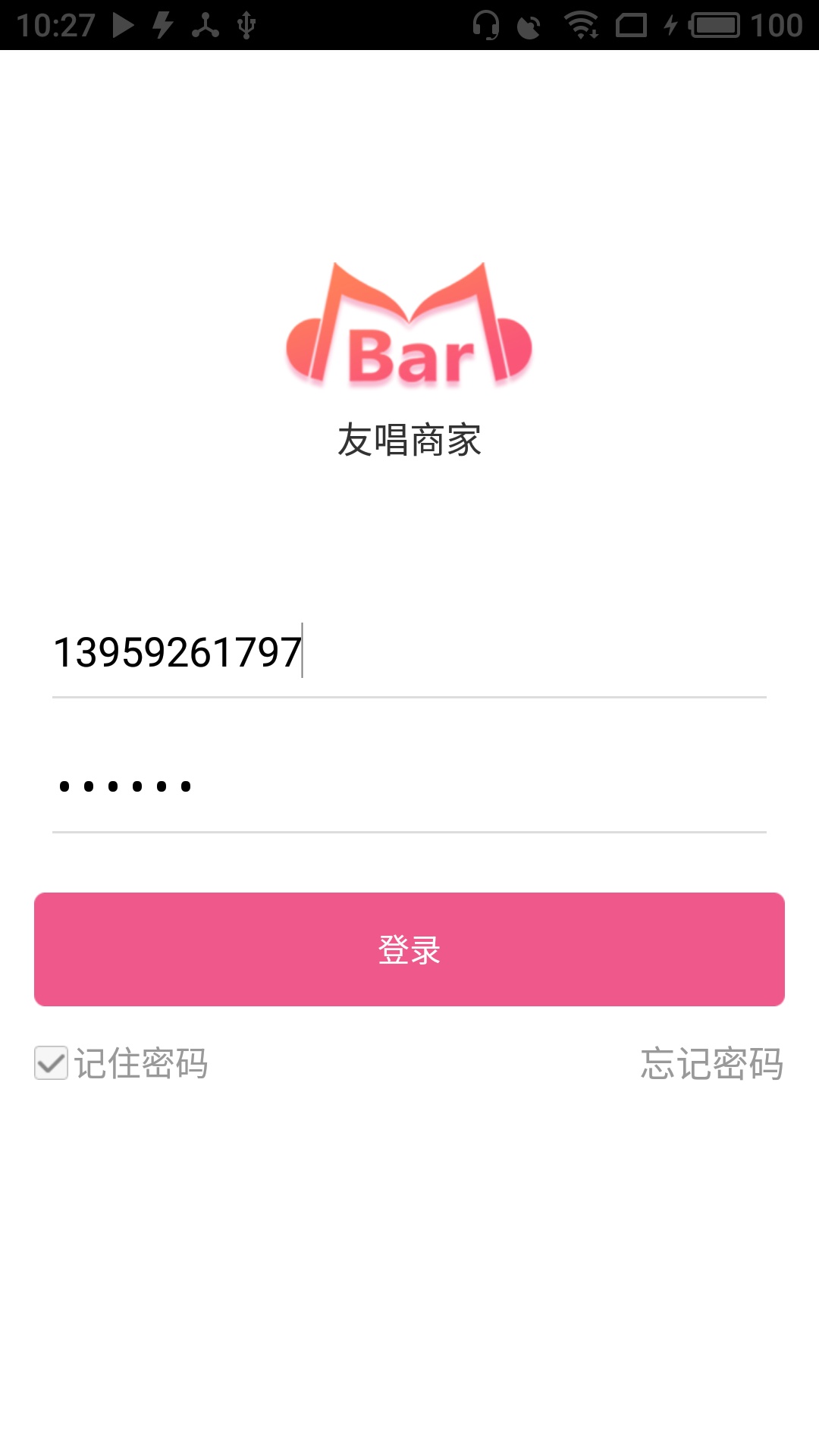819x1456 pixels.
Task: Focus the password input field
Action: [x=409, y=787]
